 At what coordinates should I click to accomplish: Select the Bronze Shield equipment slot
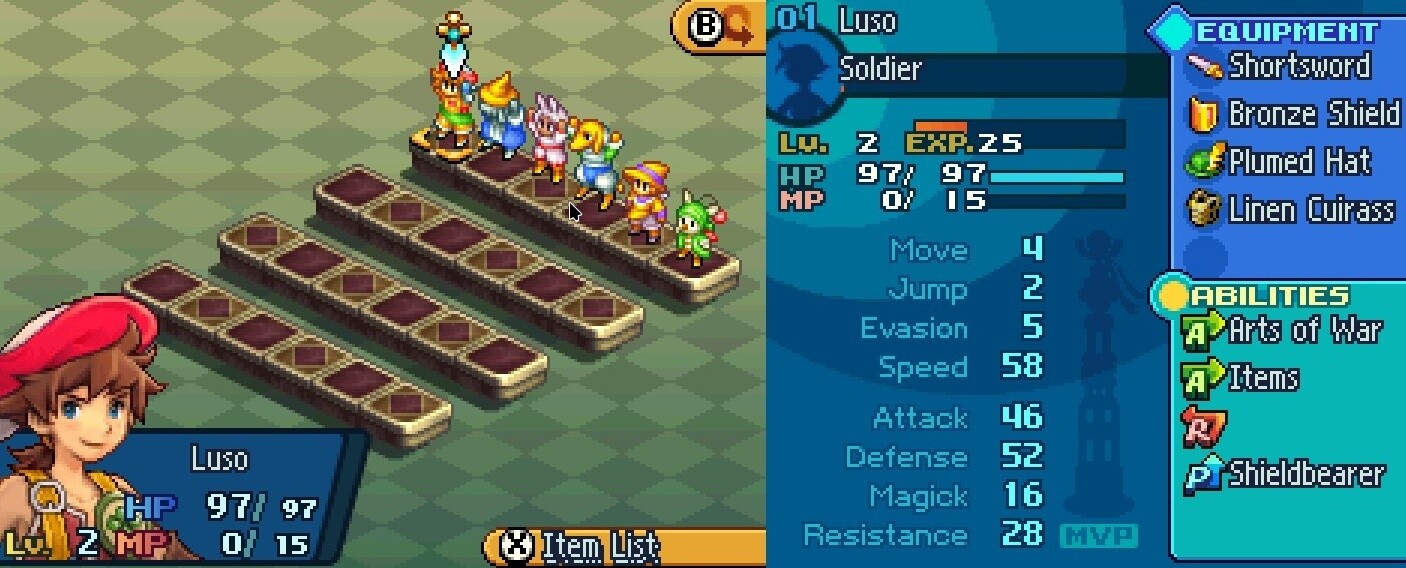point(1295,114)
